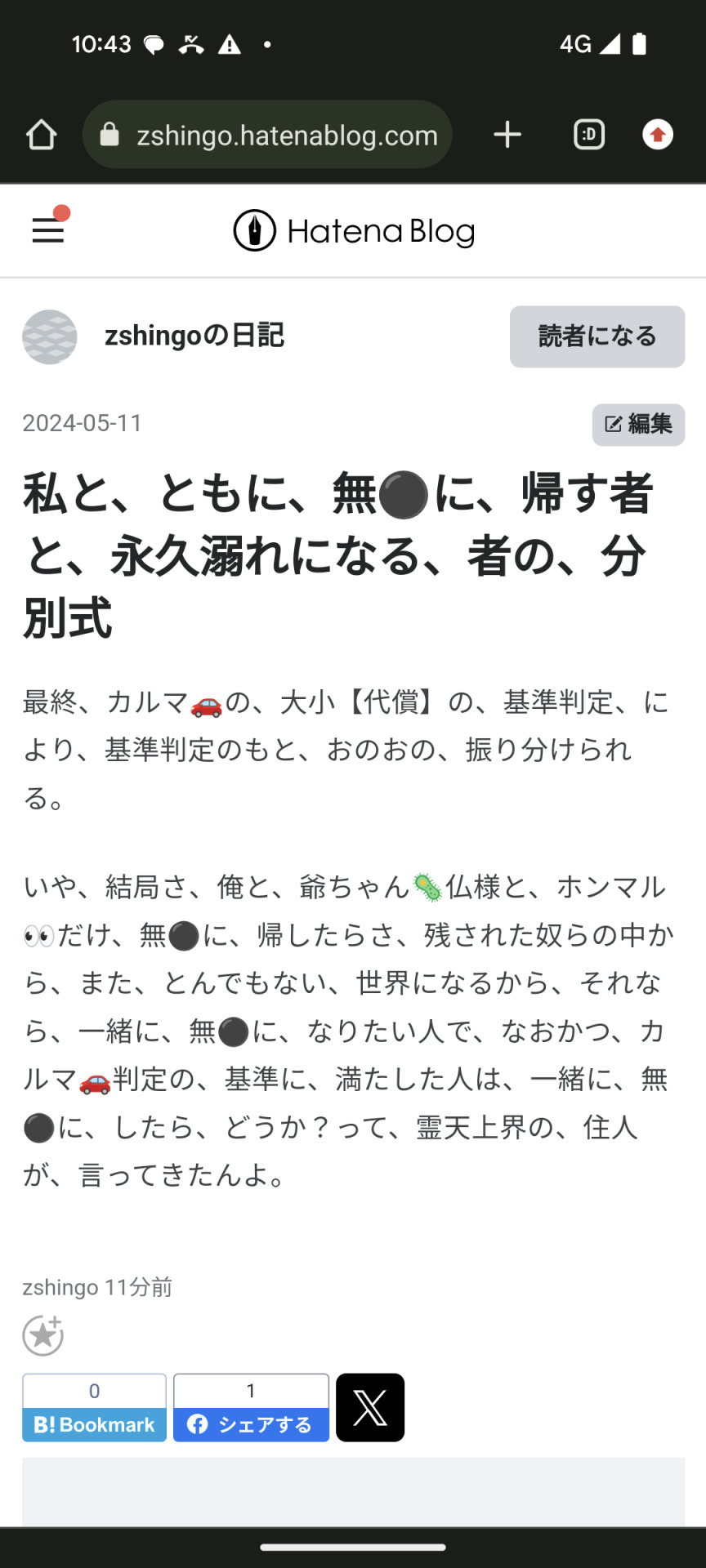The width and height of the screenshot is (706, 1568).
Task: Add a Hatena star to this post
Action: pos(42,1336)
